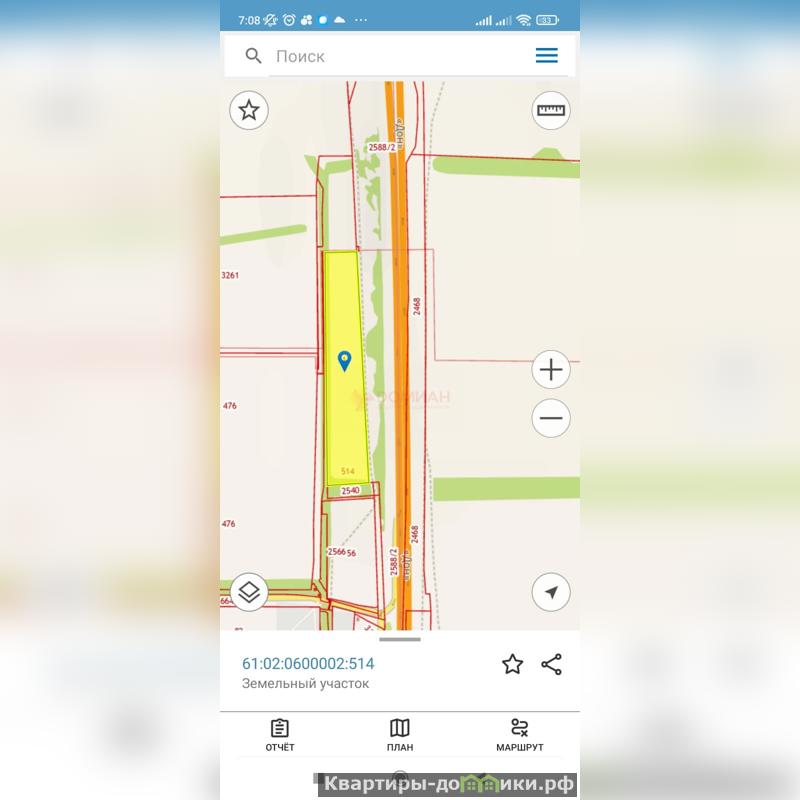Image resolution: width=800 pixels, height=800 pixels.
Task: Zoom in with the plus button
Action: tap(551, 370)
